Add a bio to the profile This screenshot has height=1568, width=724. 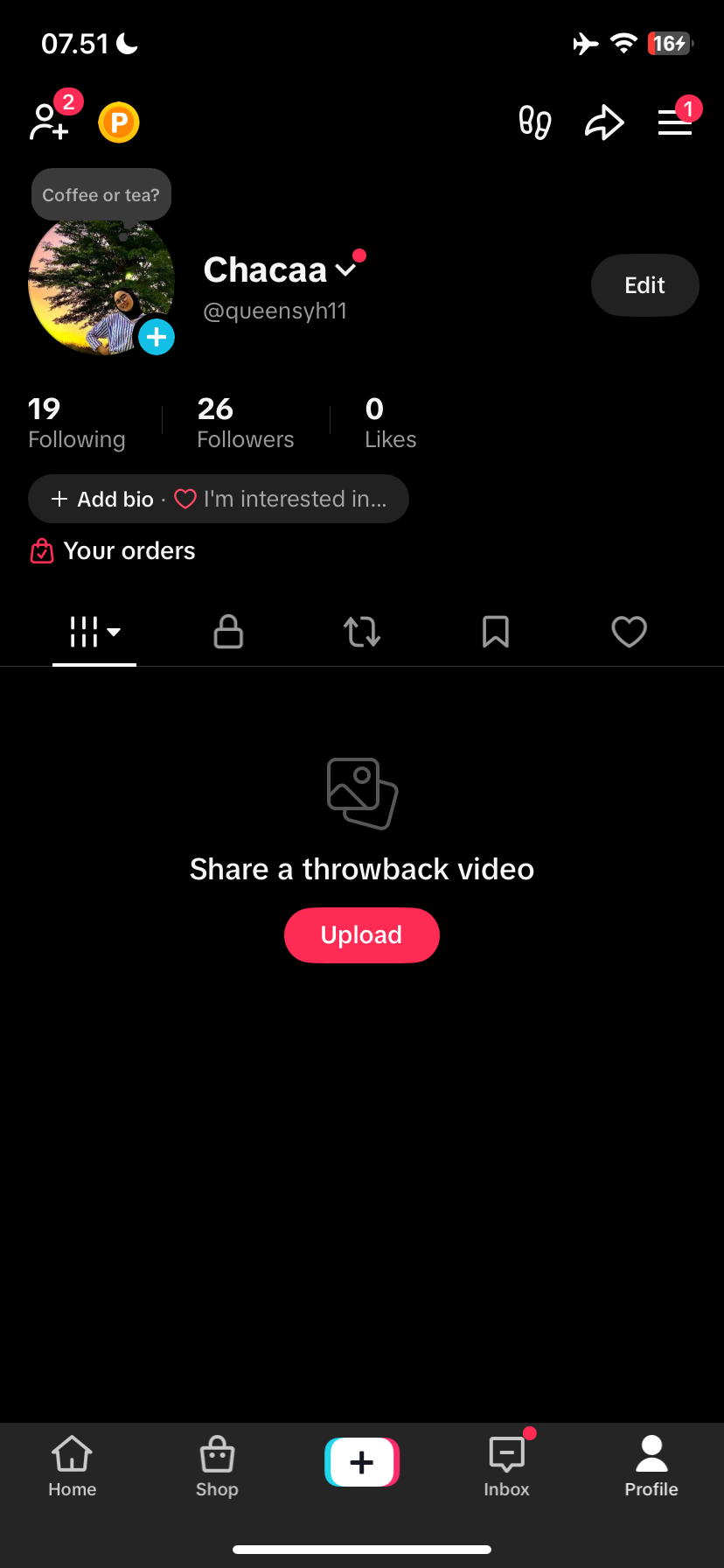[x=103, y=499]
